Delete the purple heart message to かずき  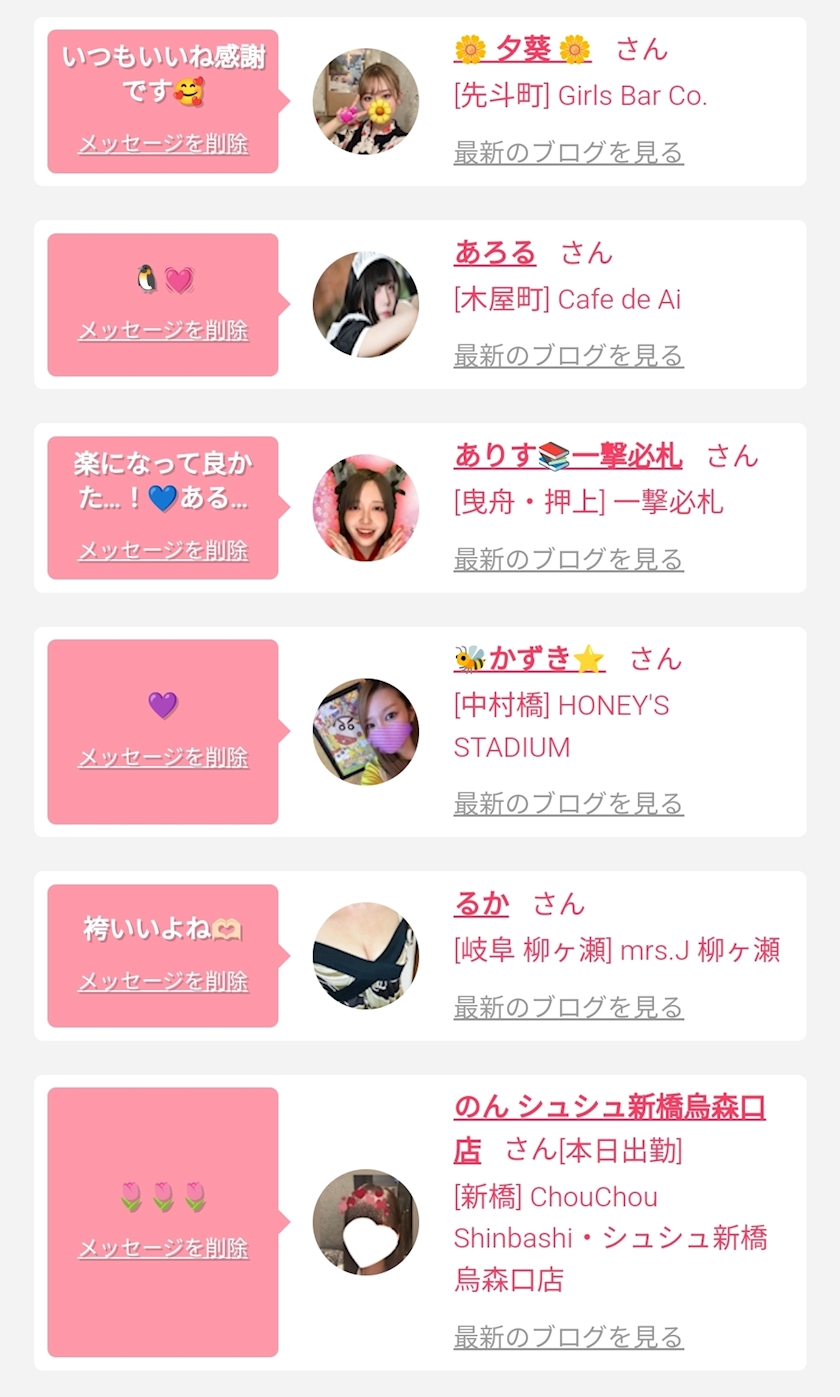coord(163,757)
